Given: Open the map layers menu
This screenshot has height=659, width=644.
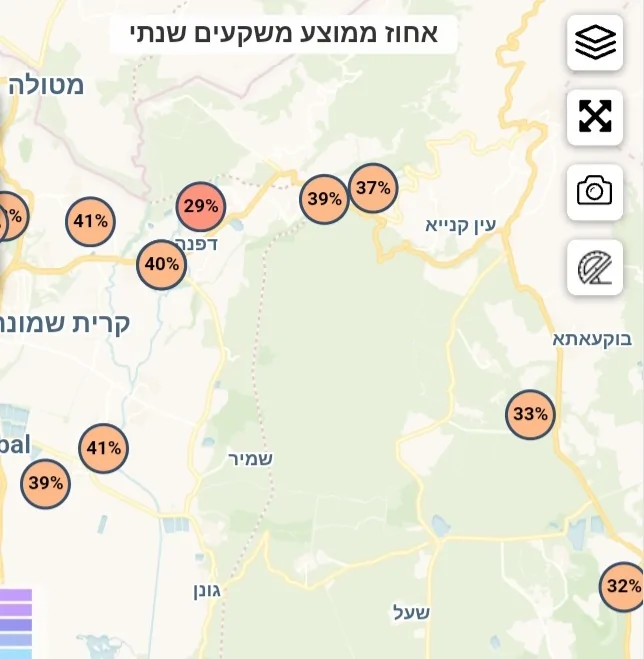Looking at the screenshot, I should click(594, 42).
